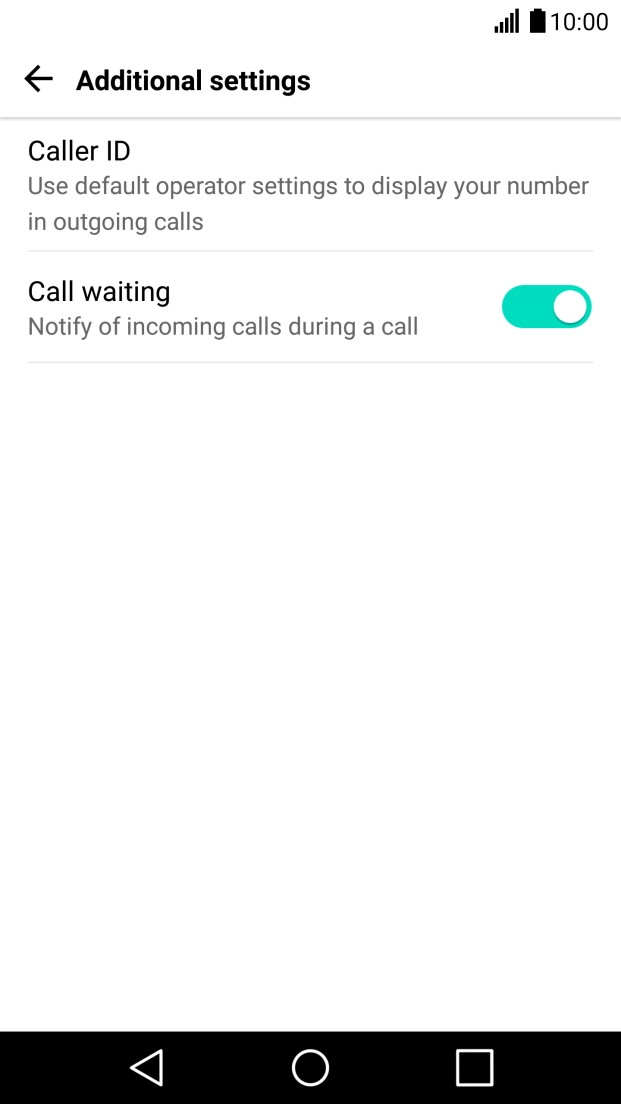Go to the home screen
The height and width of the screenshot is (1104, 621).
click(310, 1068)
